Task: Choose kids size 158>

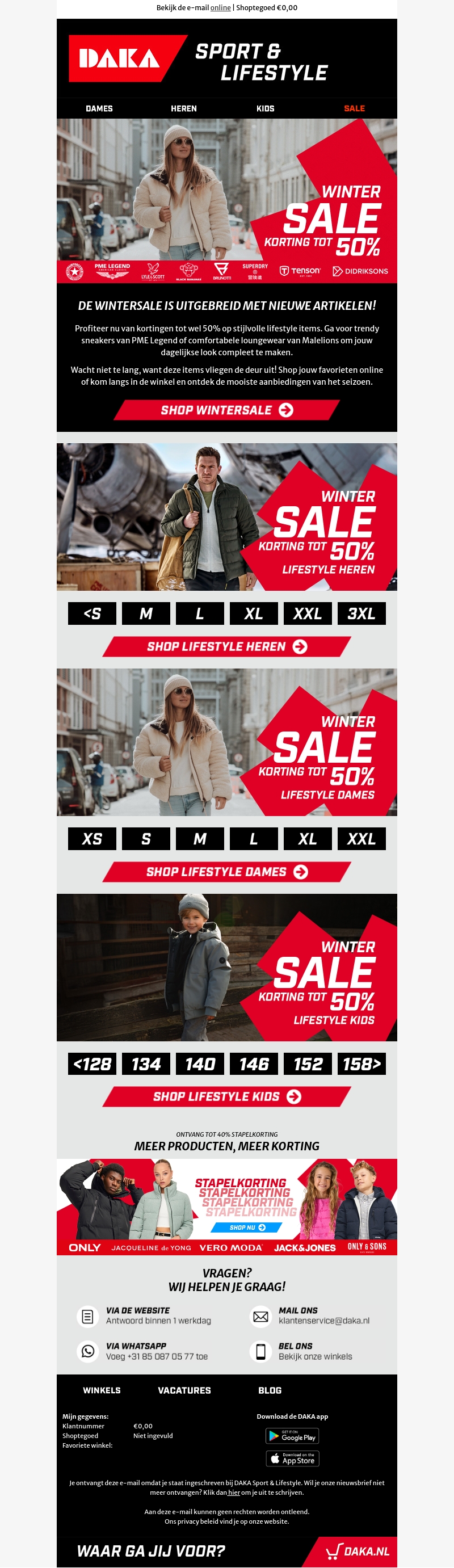Action: pos(361,1064)
